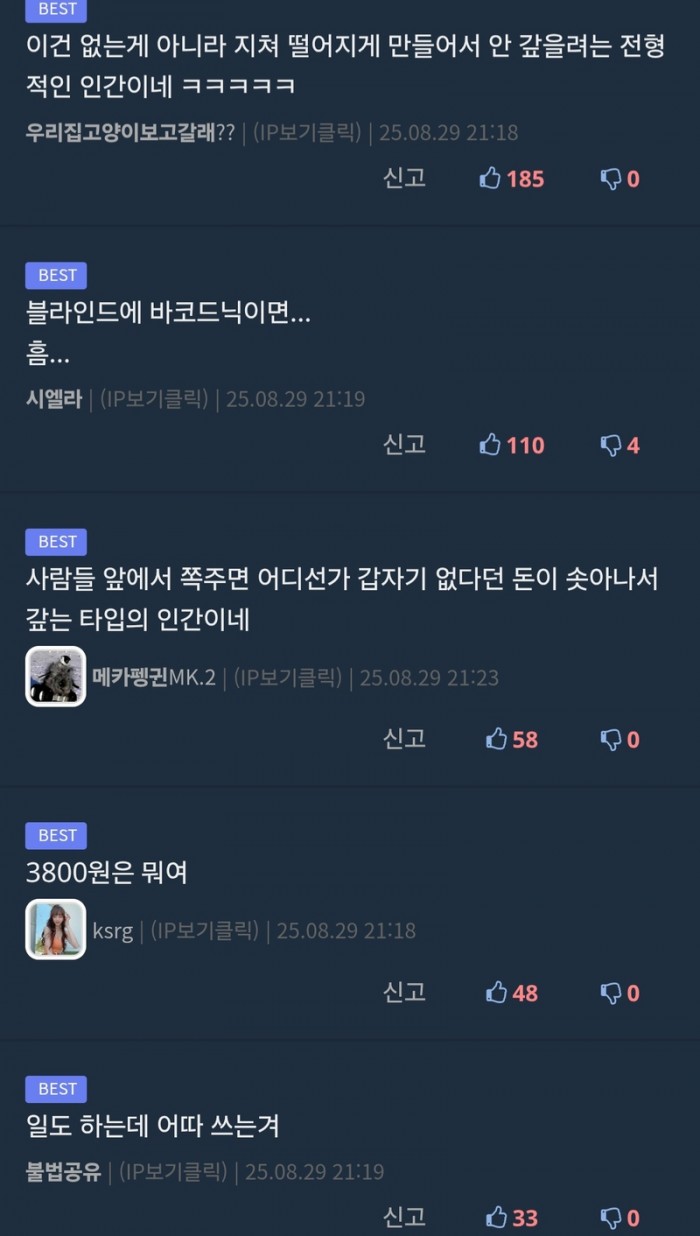
Task: Open ksrg's profile avatar
Action: [x=55, y=930]
